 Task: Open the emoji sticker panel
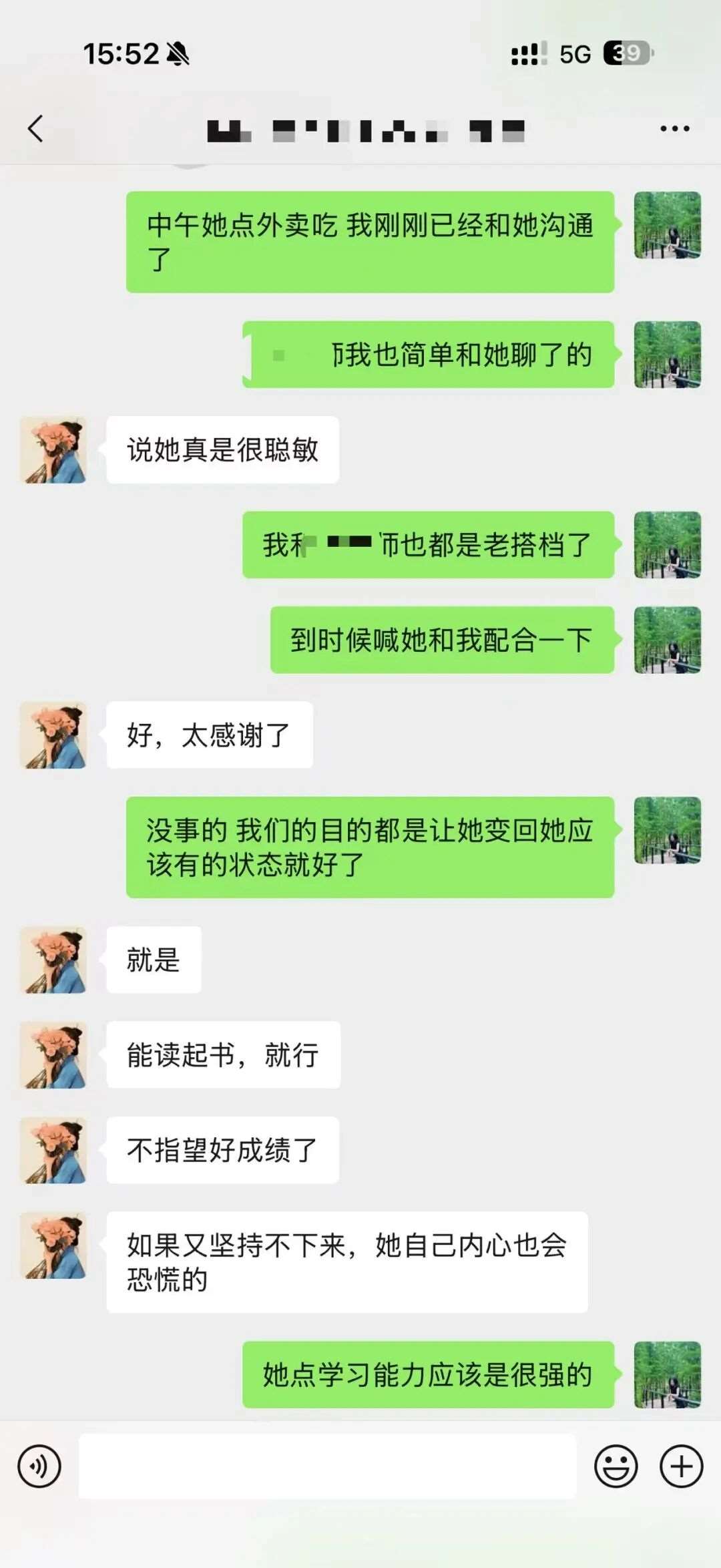click(x=616, y=1466)
